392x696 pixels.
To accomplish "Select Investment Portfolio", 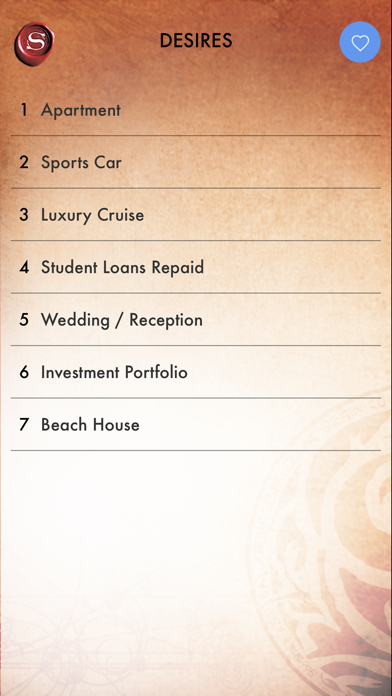I will pos(196,372).
